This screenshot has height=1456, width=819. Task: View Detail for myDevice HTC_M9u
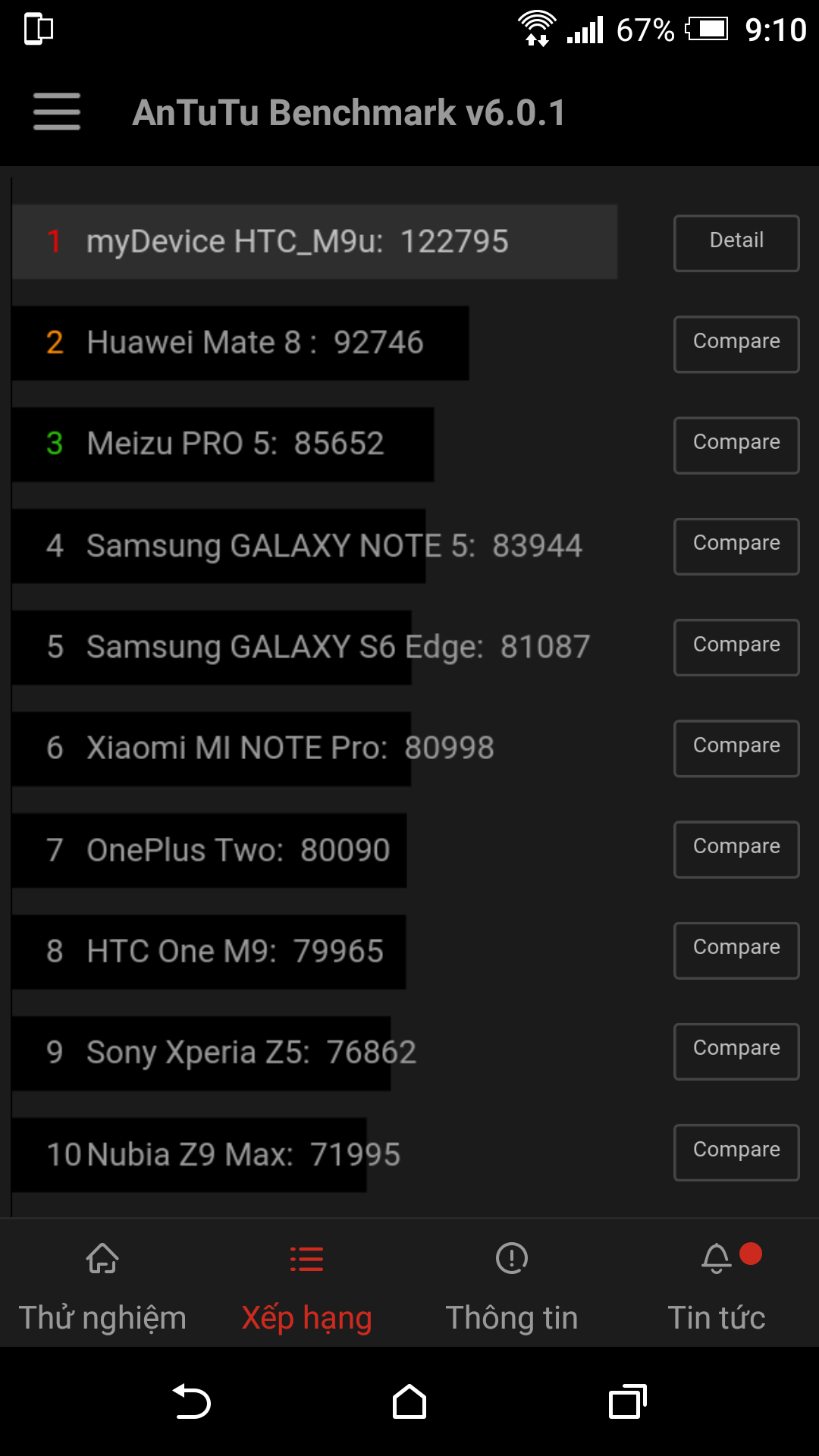[736, 243]
